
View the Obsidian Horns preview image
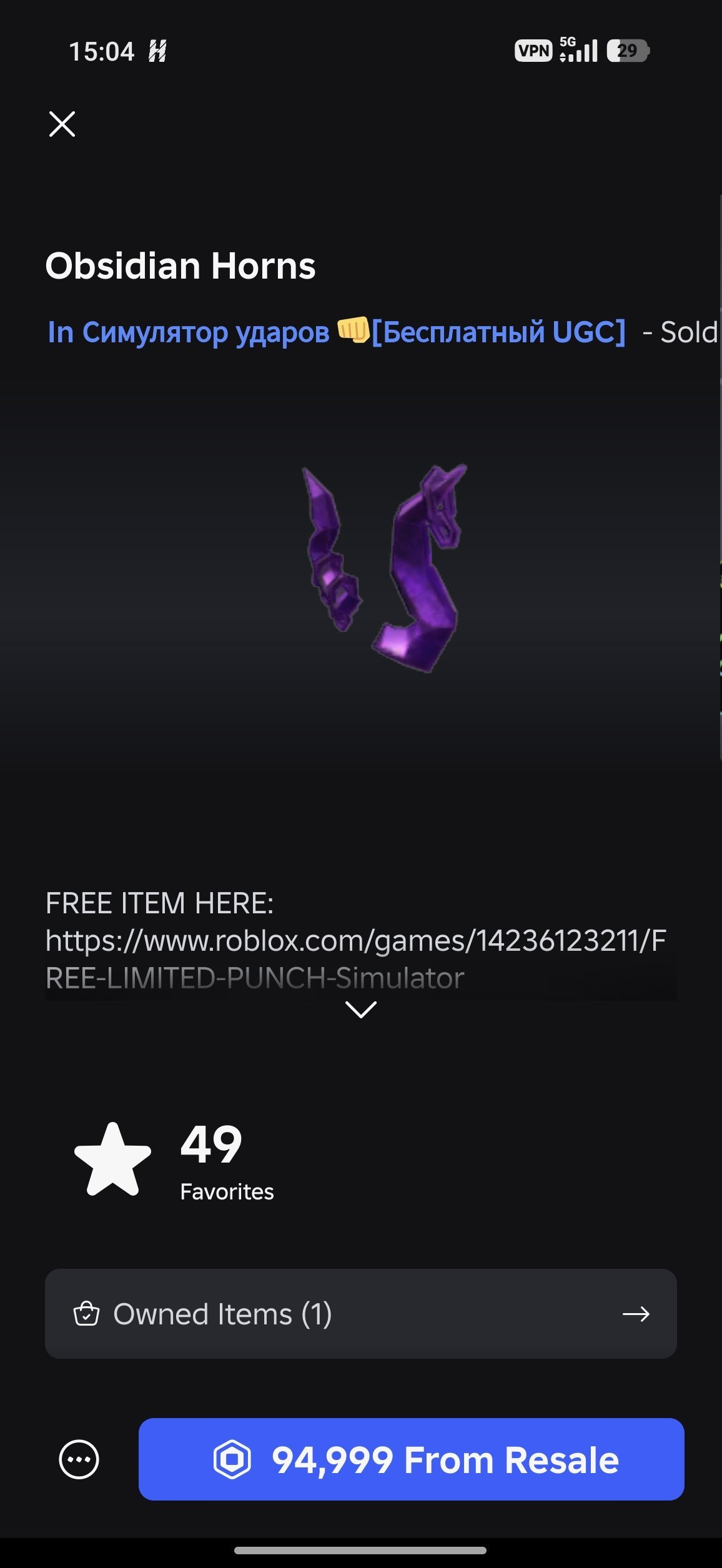tap(384, 568)
